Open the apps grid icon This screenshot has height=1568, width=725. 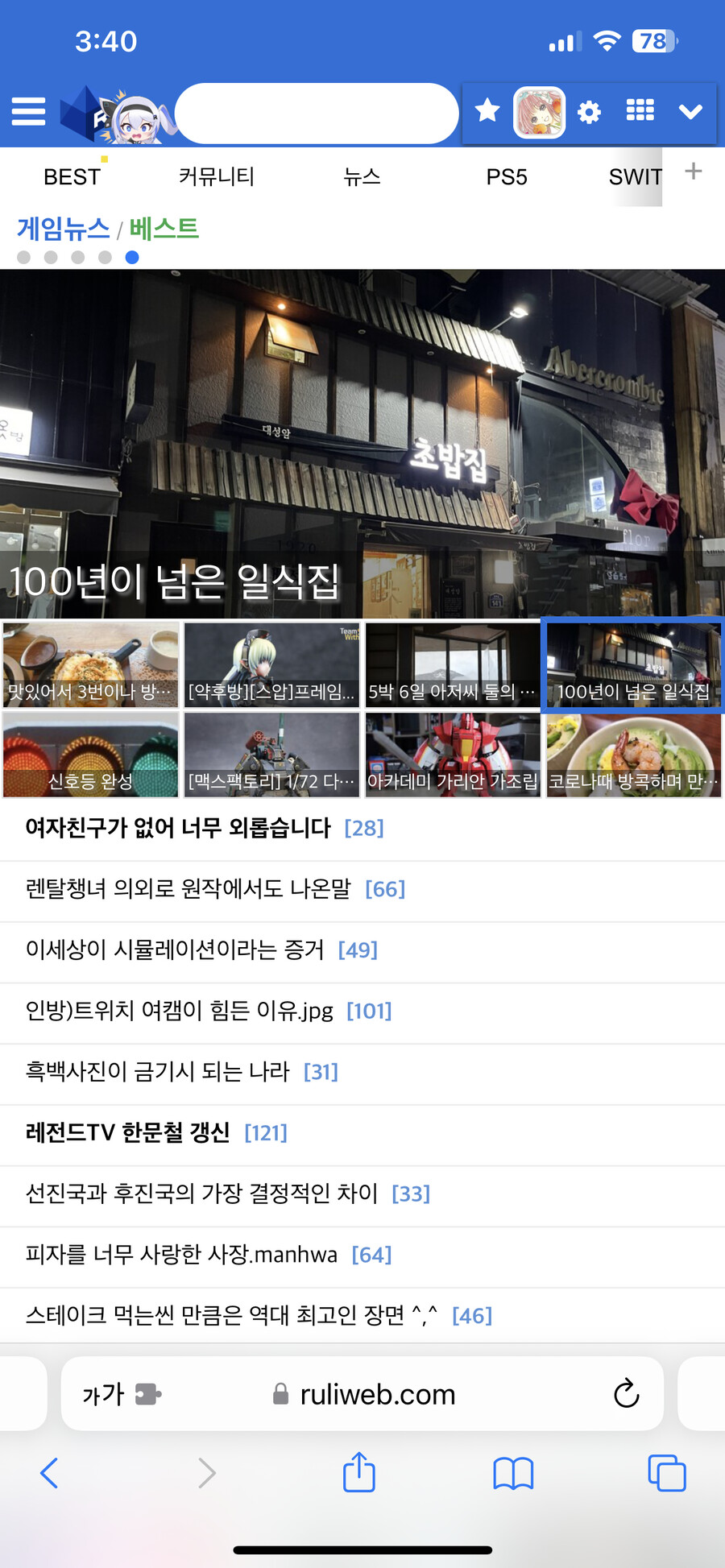640,112
